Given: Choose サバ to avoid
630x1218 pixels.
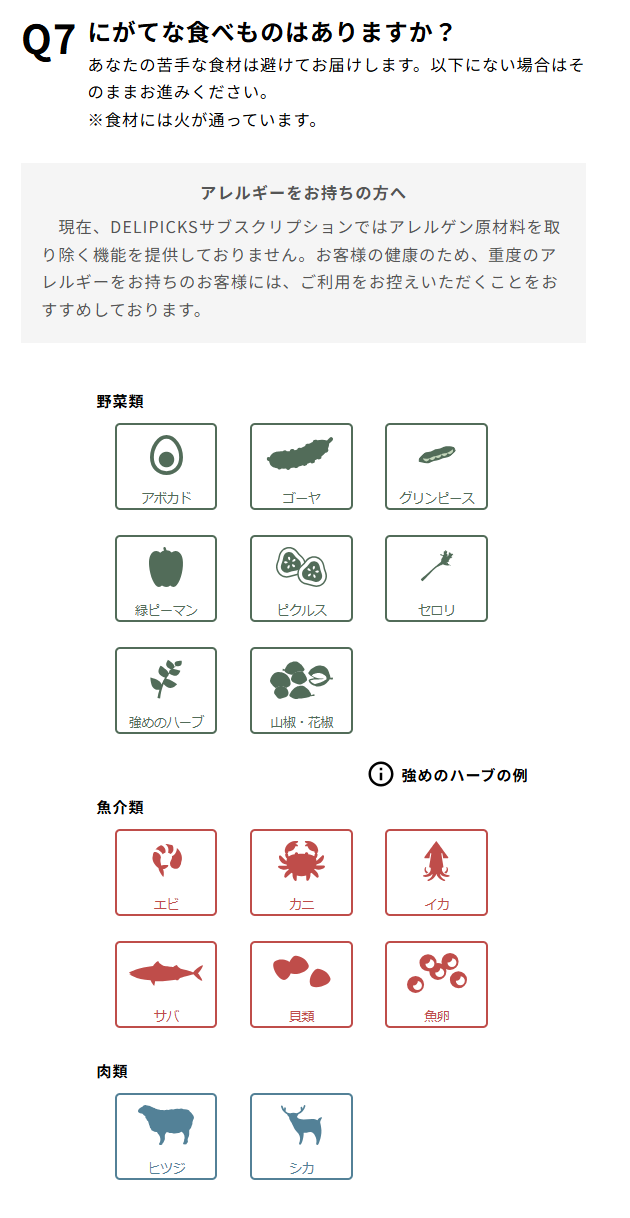Looking at the screenshot, I should click(x=166, y=984).
